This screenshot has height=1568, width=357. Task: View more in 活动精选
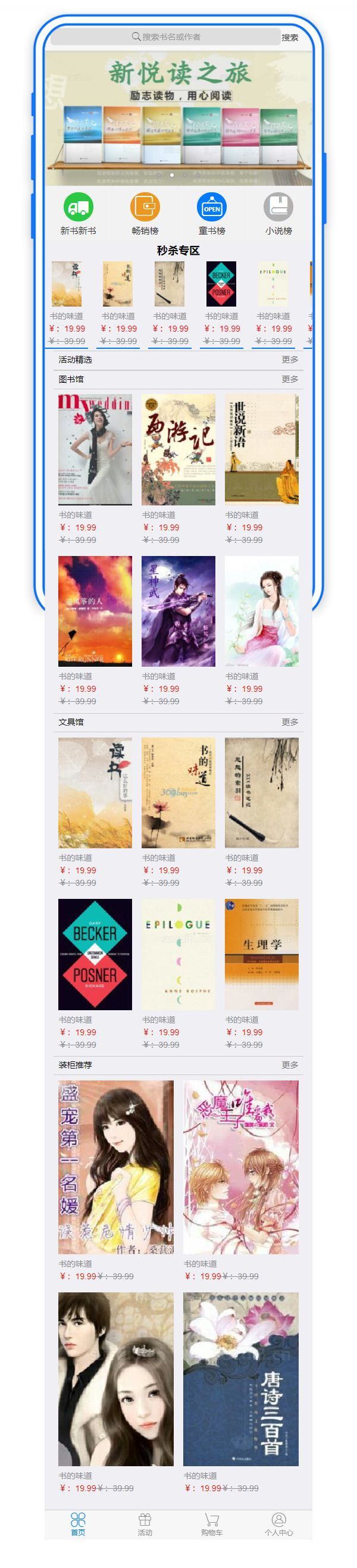pyautogui.click(x=290, y=360)
